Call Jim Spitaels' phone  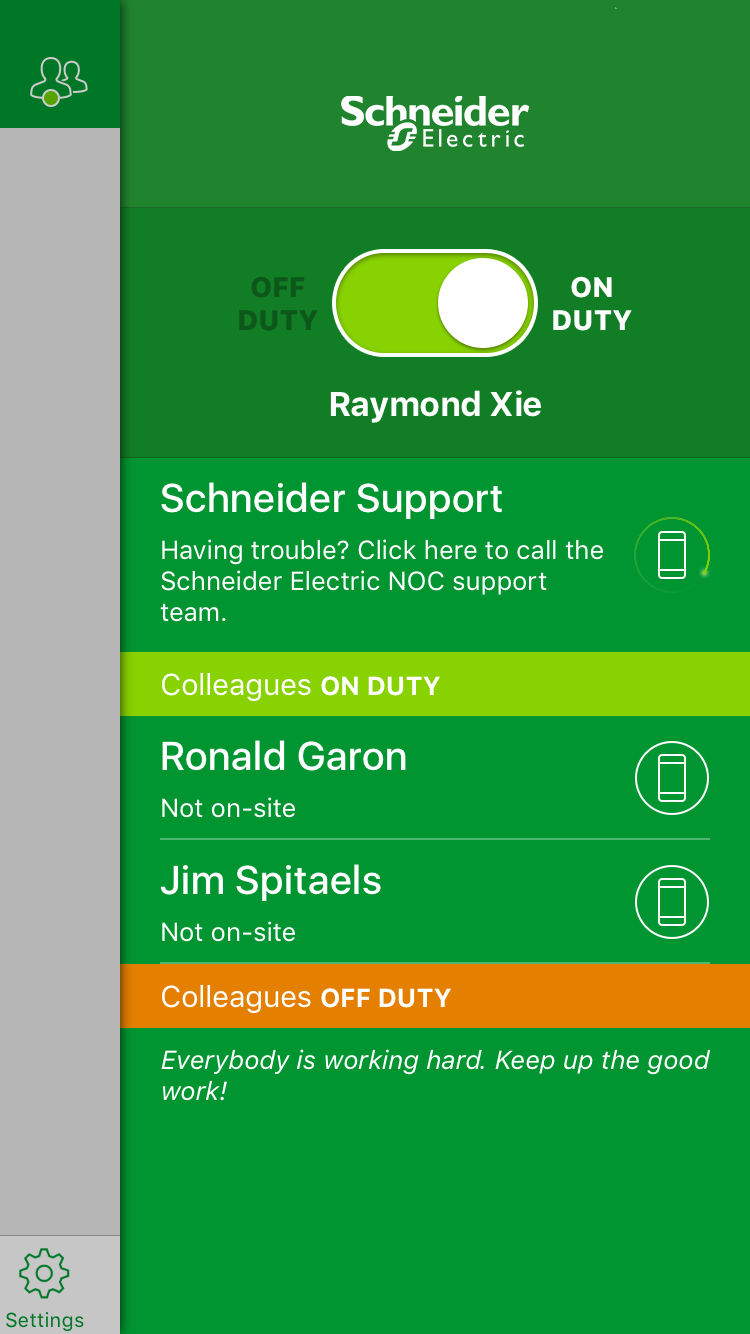[x=672, y=902]
